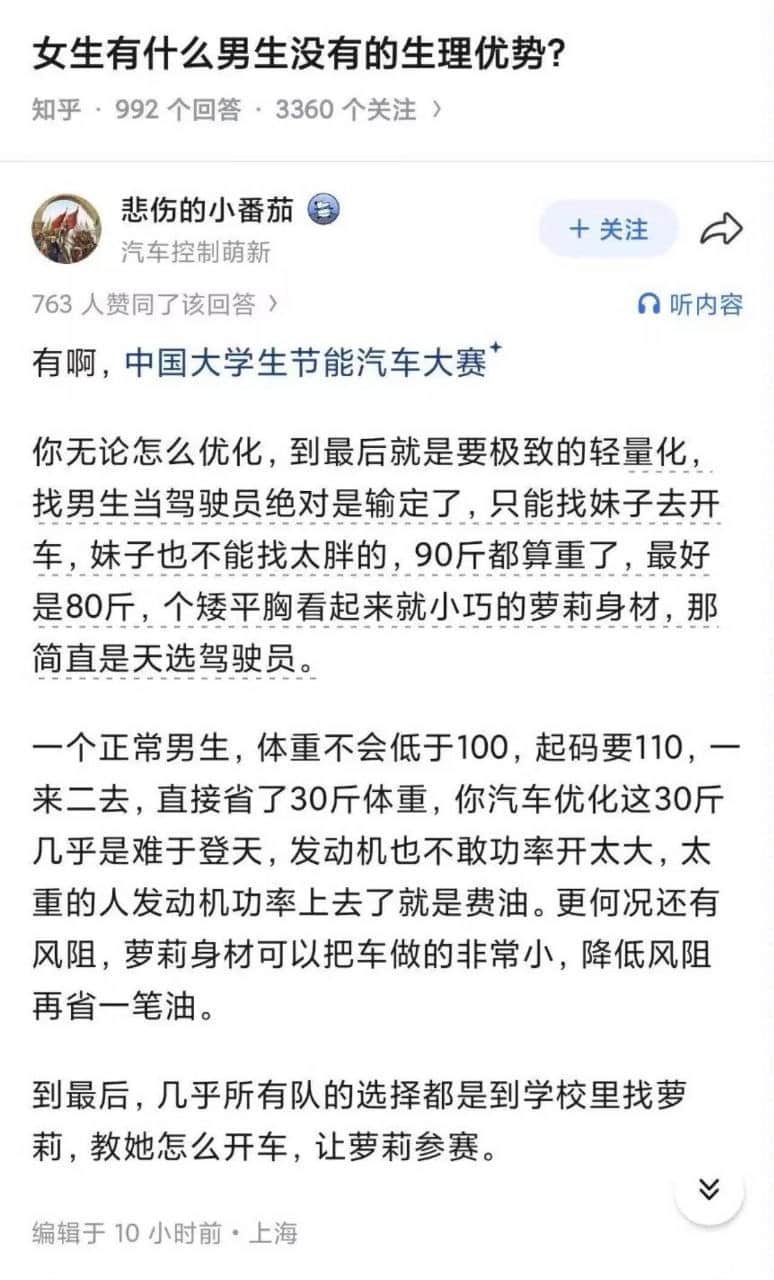Share this answer via the arrow icon
The image size is (774, 1280).
tap(721, 229)
